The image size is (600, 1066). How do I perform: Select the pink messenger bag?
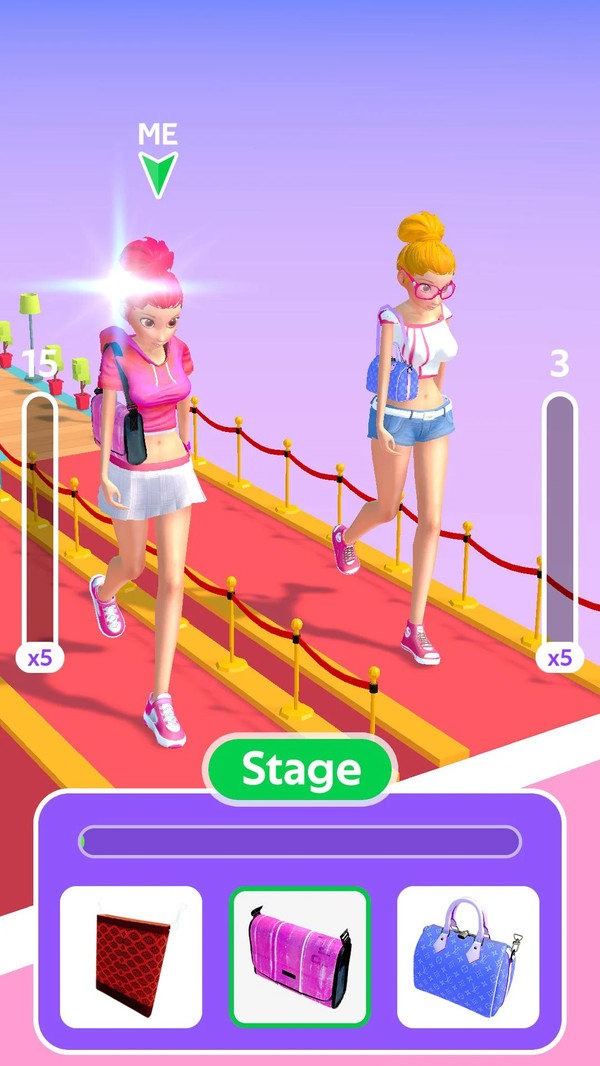300,957
